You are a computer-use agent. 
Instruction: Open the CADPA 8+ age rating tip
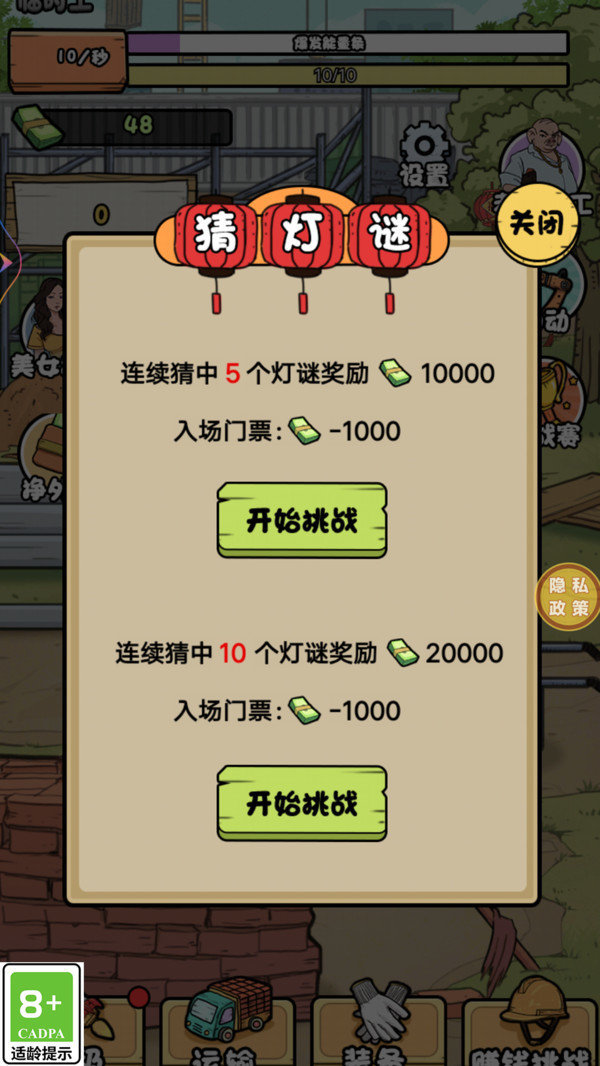coord(42,1013)
